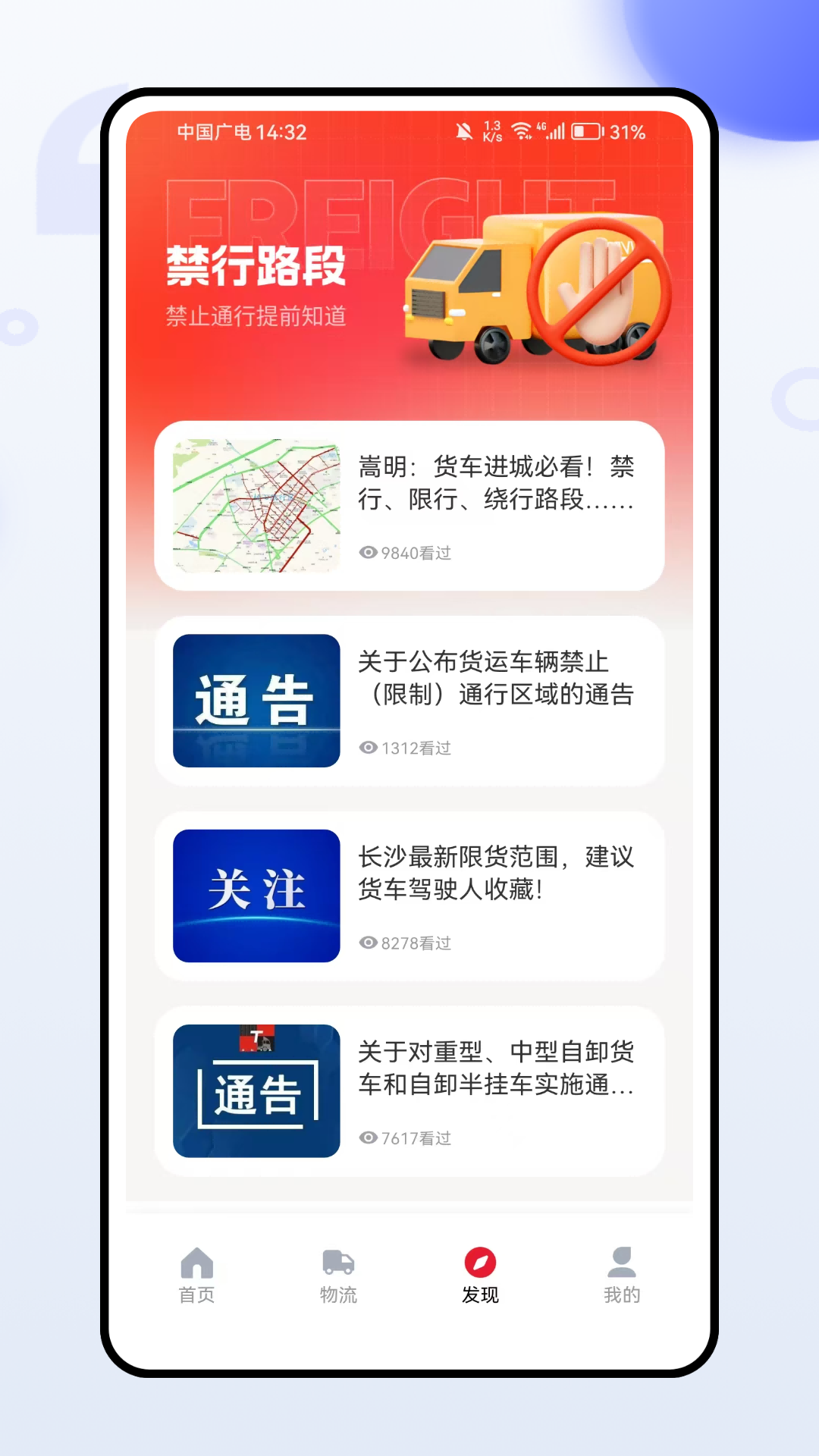Select the 首页 home icon in bottom navigation
The image size is (819, 1456).
[196, 1260]
